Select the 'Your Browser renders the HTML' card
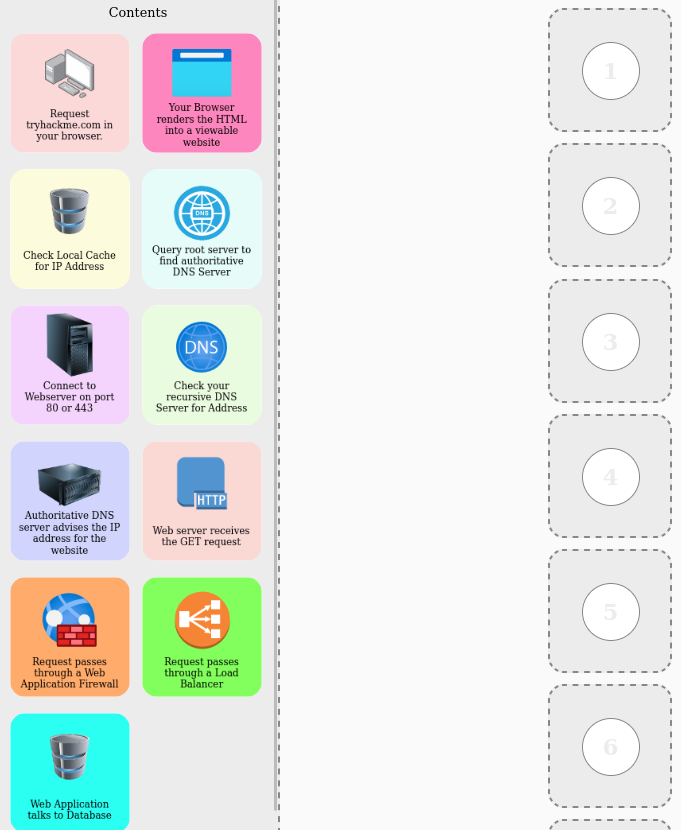 pos(202,93)
